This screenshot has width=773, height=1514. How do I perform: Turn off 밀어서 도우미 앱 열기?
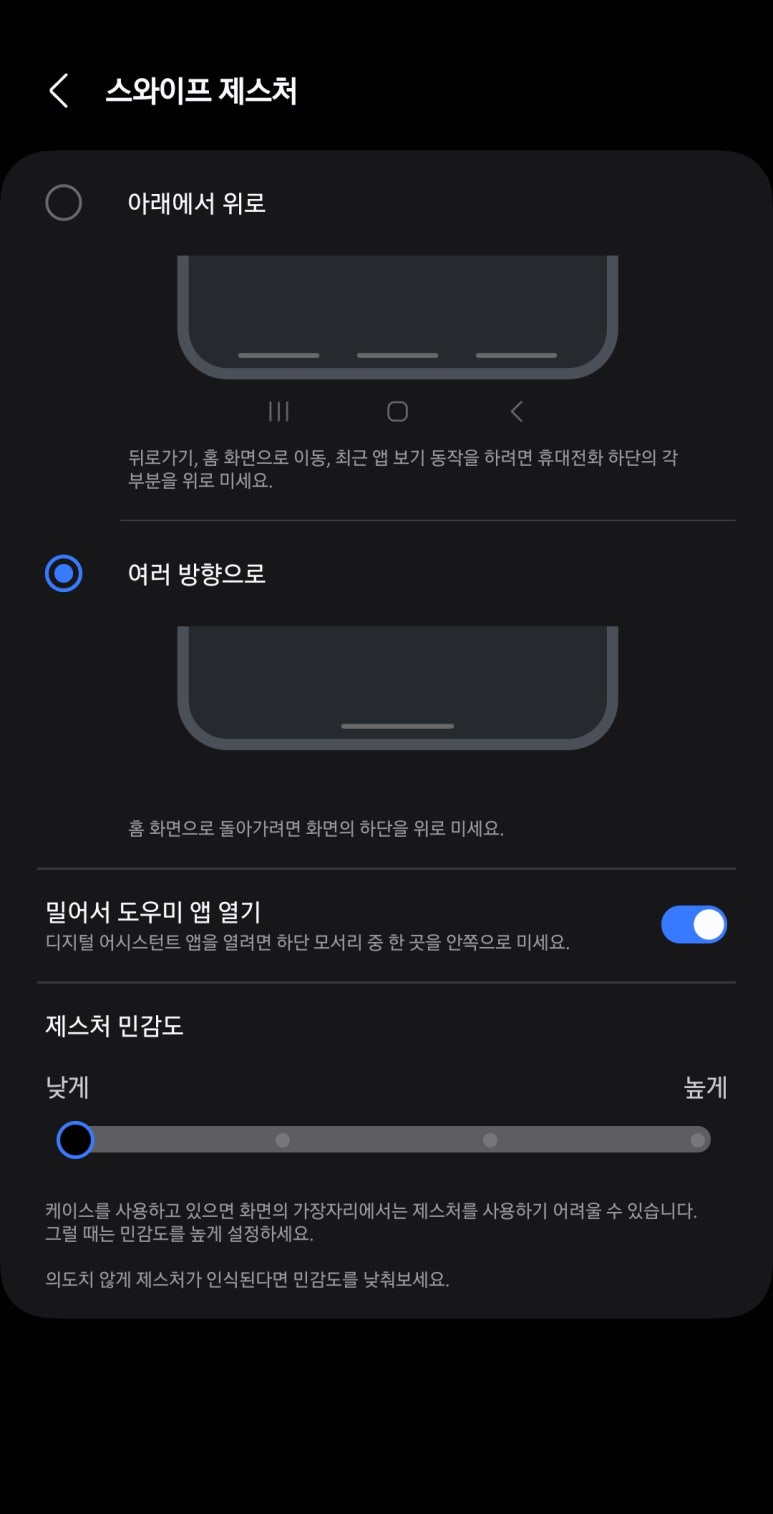(x=693, y=925)
